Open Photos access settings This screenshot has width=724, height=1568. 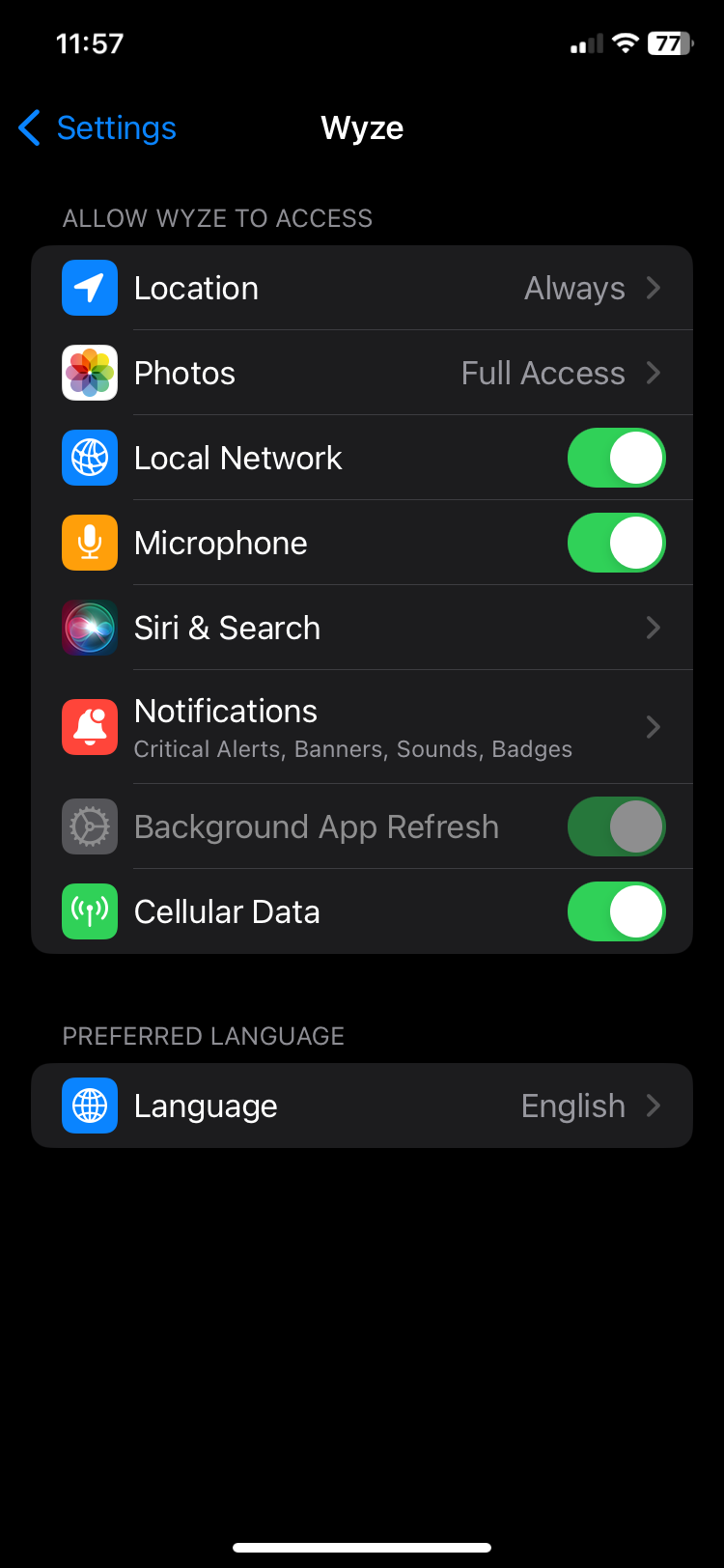pyautogui.click(x=362, y=373)
